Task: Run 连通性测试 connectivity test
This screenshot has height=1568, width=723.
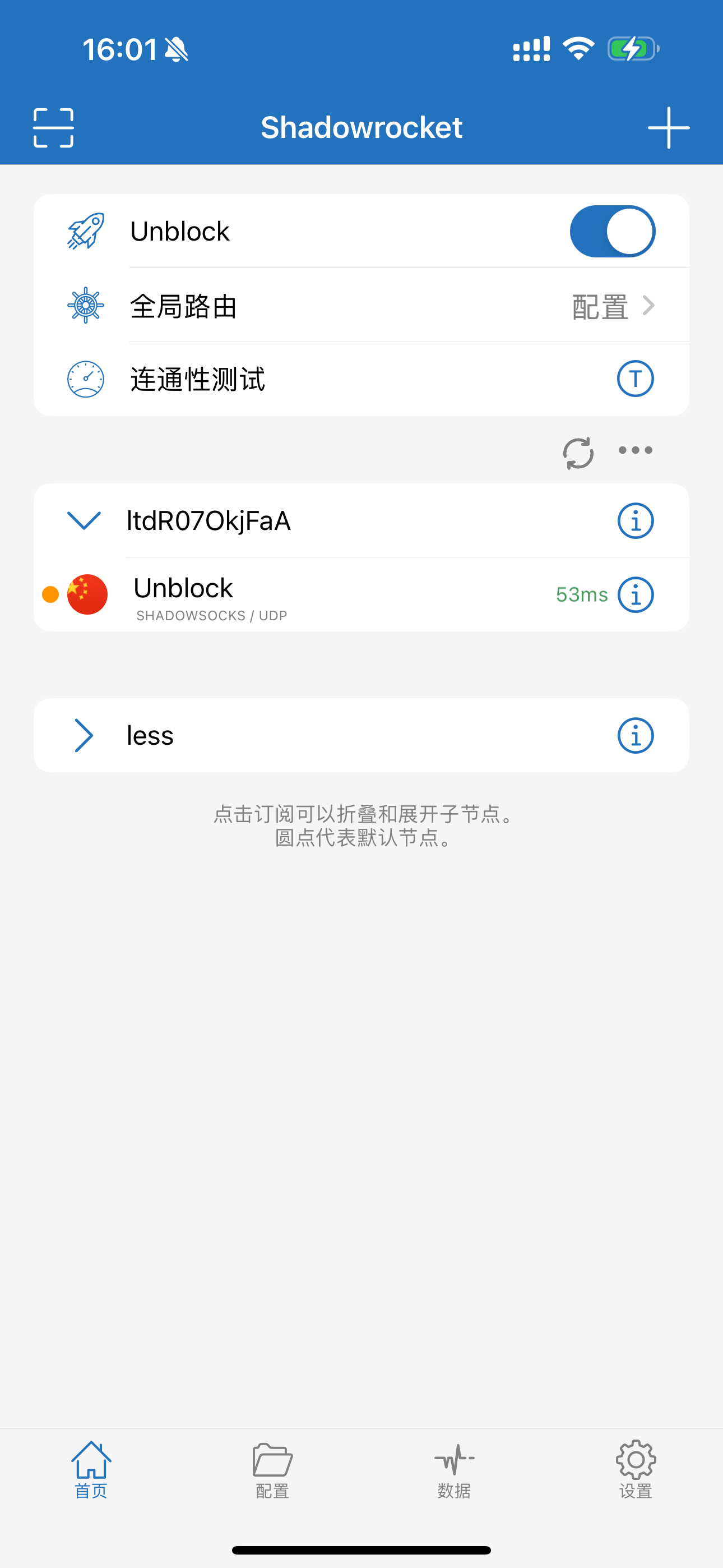Action: pos(635,379)
